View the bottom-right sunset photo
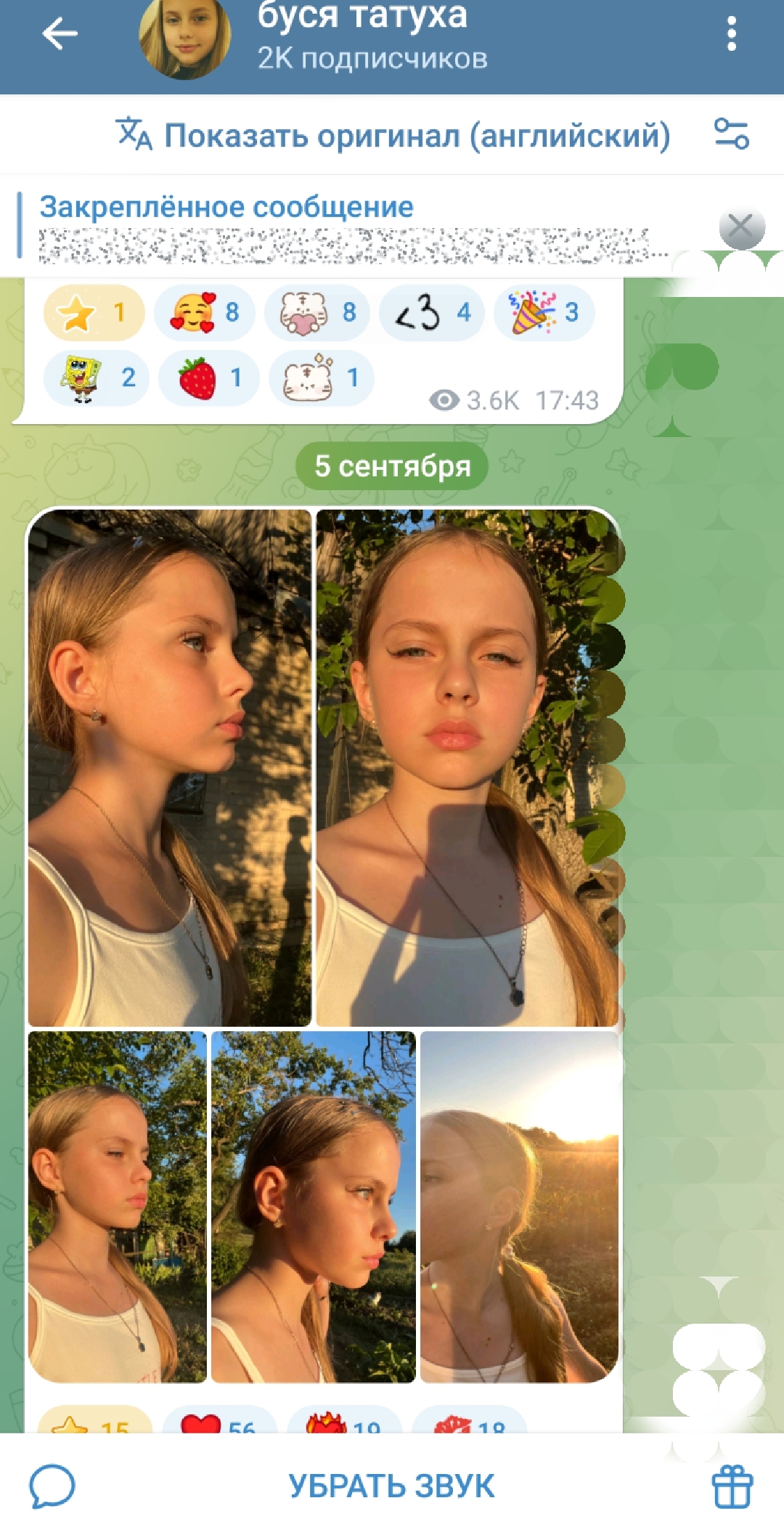The height and width of the screenshot is (1527, 784). [519, 1205]
